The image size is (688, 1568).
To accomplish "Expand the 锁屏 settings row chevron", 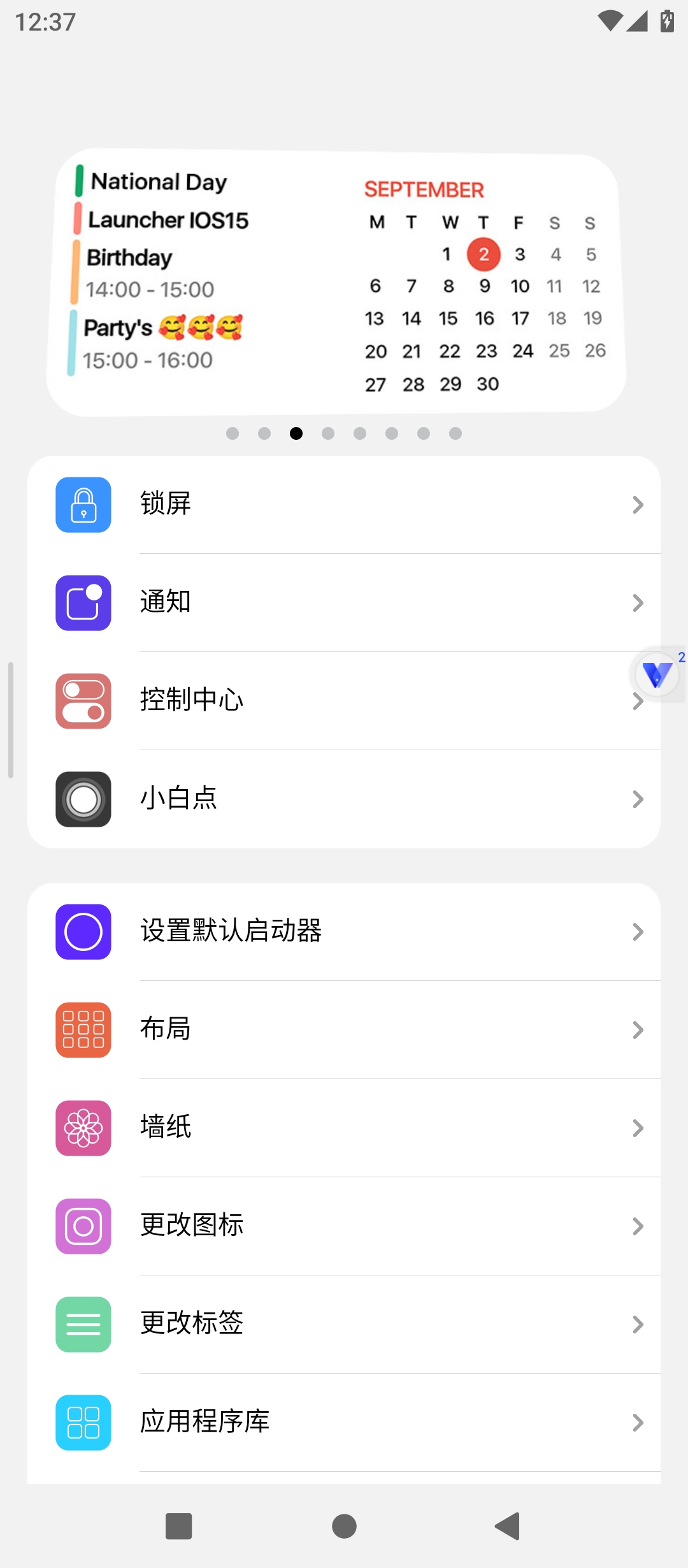I will pos(639,505).
